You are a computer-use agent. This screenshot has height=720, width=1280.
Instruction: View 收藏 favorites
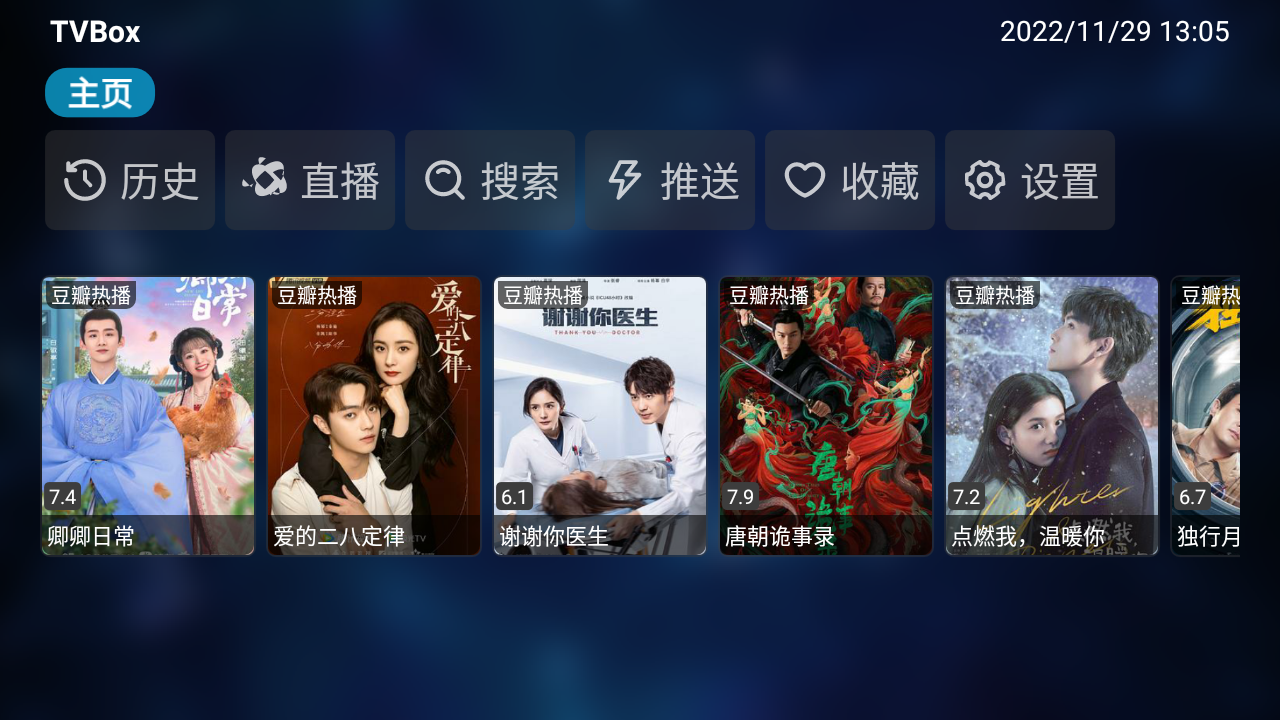850,180
